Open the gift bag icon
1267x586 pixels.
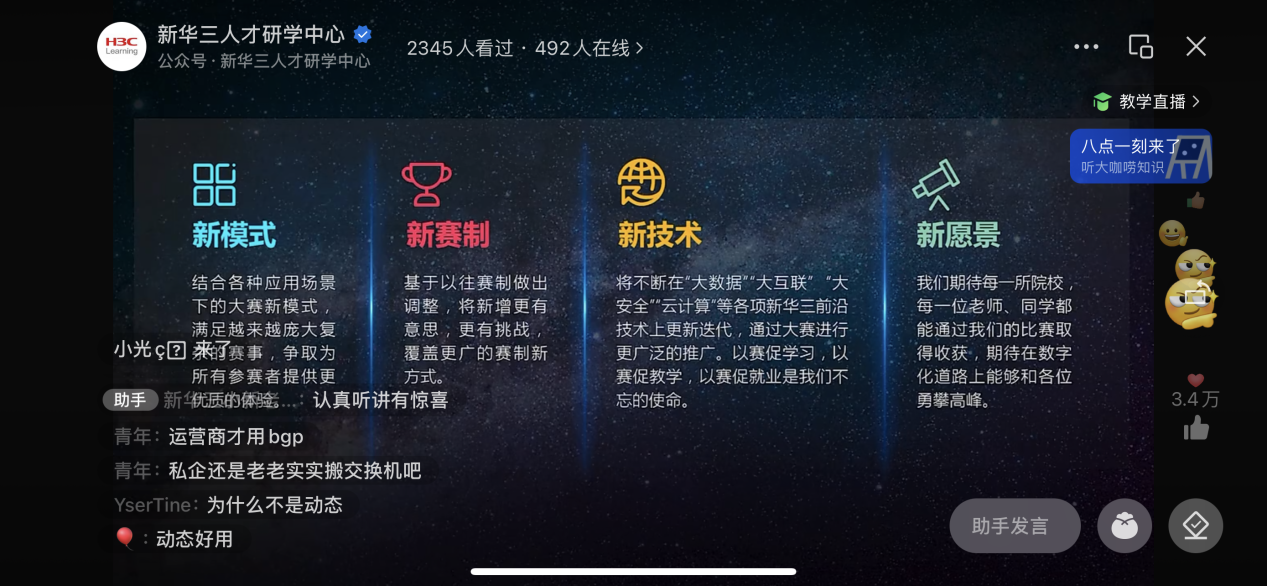click(1124, 526)
